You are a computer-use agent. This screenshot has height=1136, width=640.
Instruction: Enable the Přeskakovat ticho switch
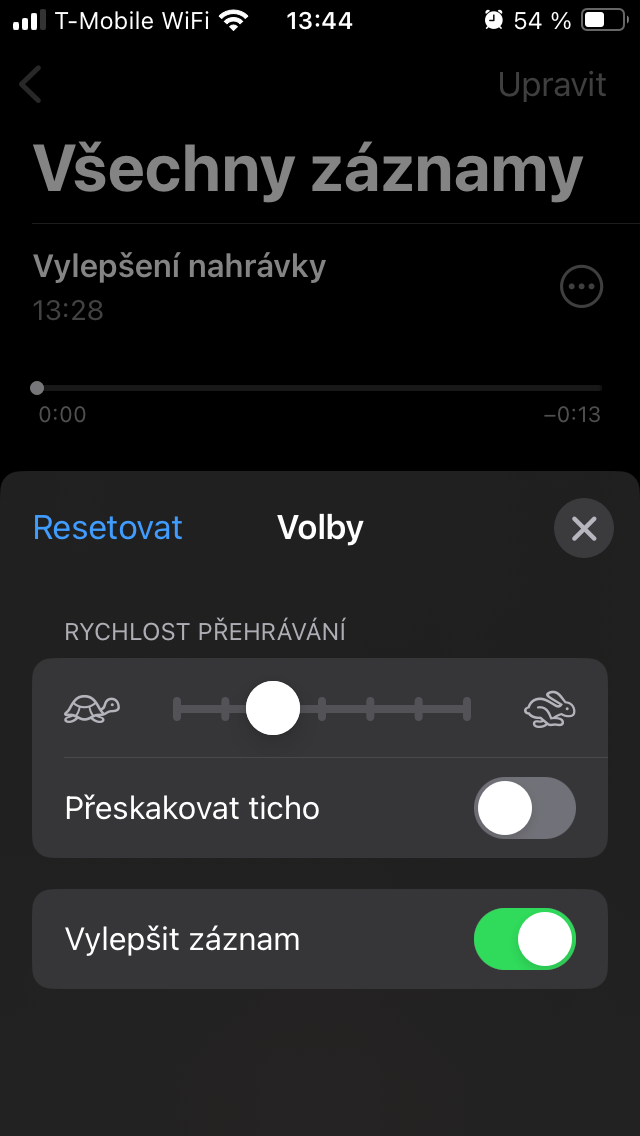(525, 808)
